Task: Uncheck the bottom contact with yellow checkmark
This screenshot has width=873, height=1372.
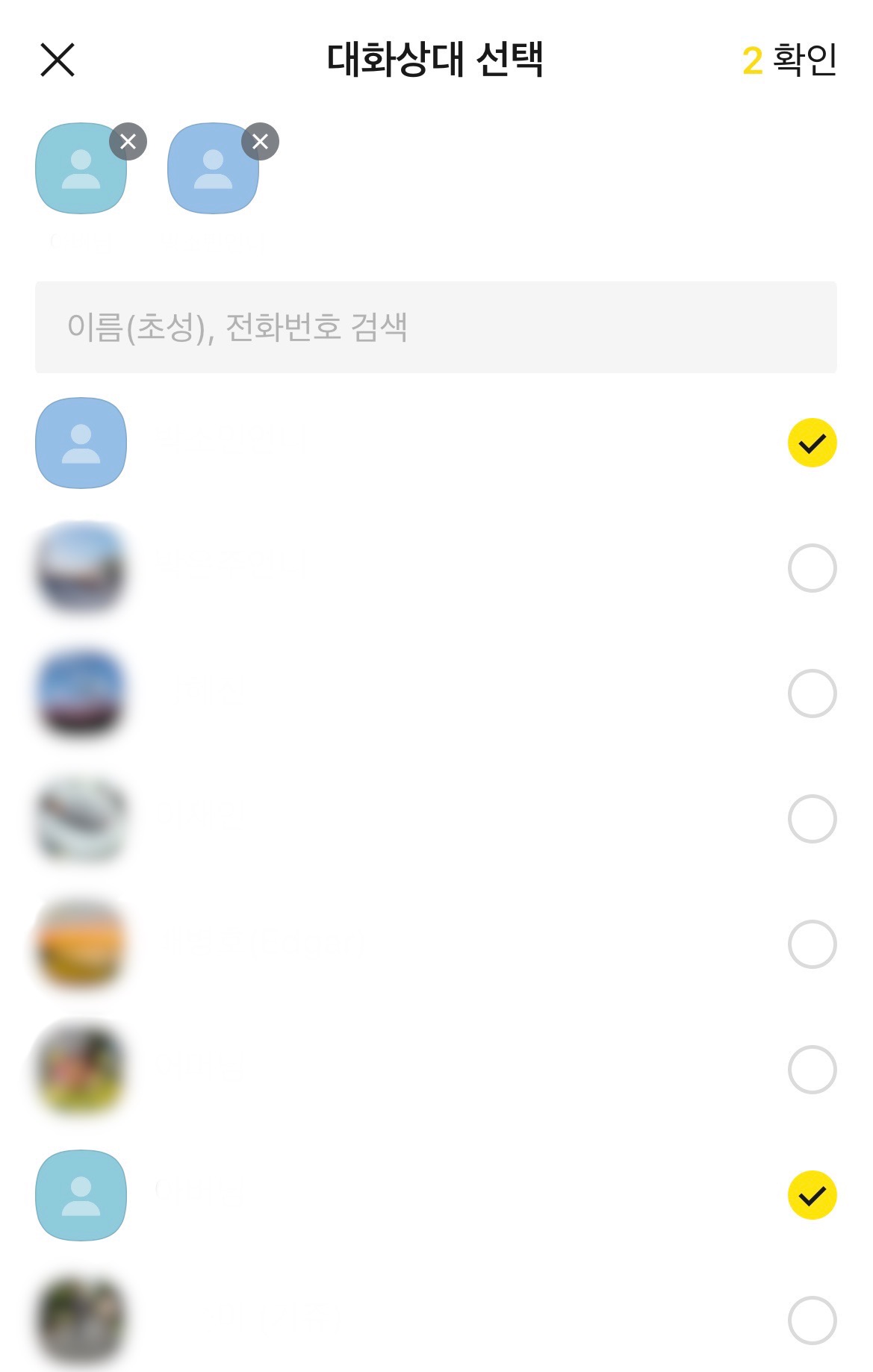Action: coord(813,1194)
